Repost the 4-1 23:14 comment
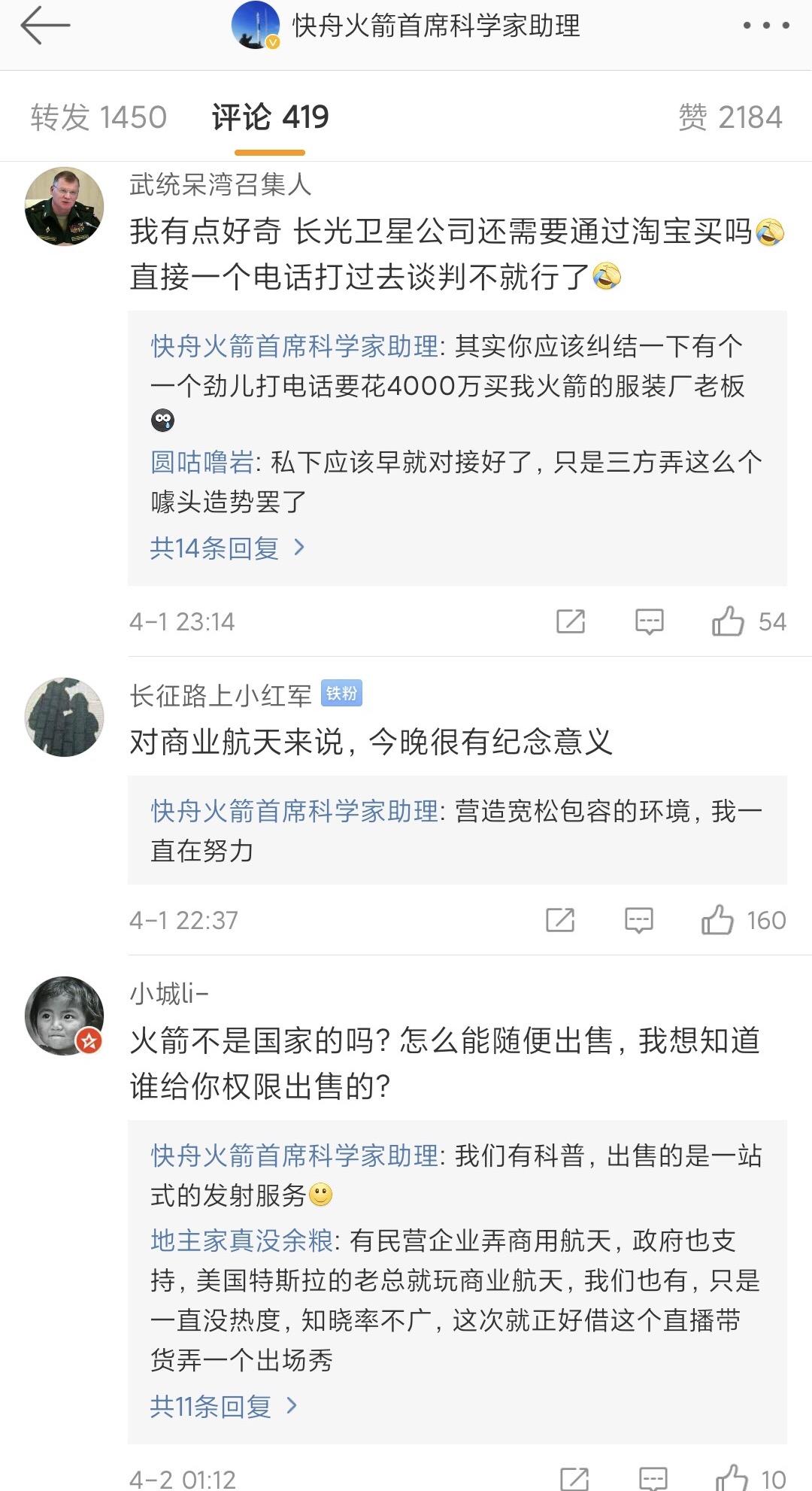This screenshot has height=1491, width=812. pyautogui.click(x=571, y=621)
